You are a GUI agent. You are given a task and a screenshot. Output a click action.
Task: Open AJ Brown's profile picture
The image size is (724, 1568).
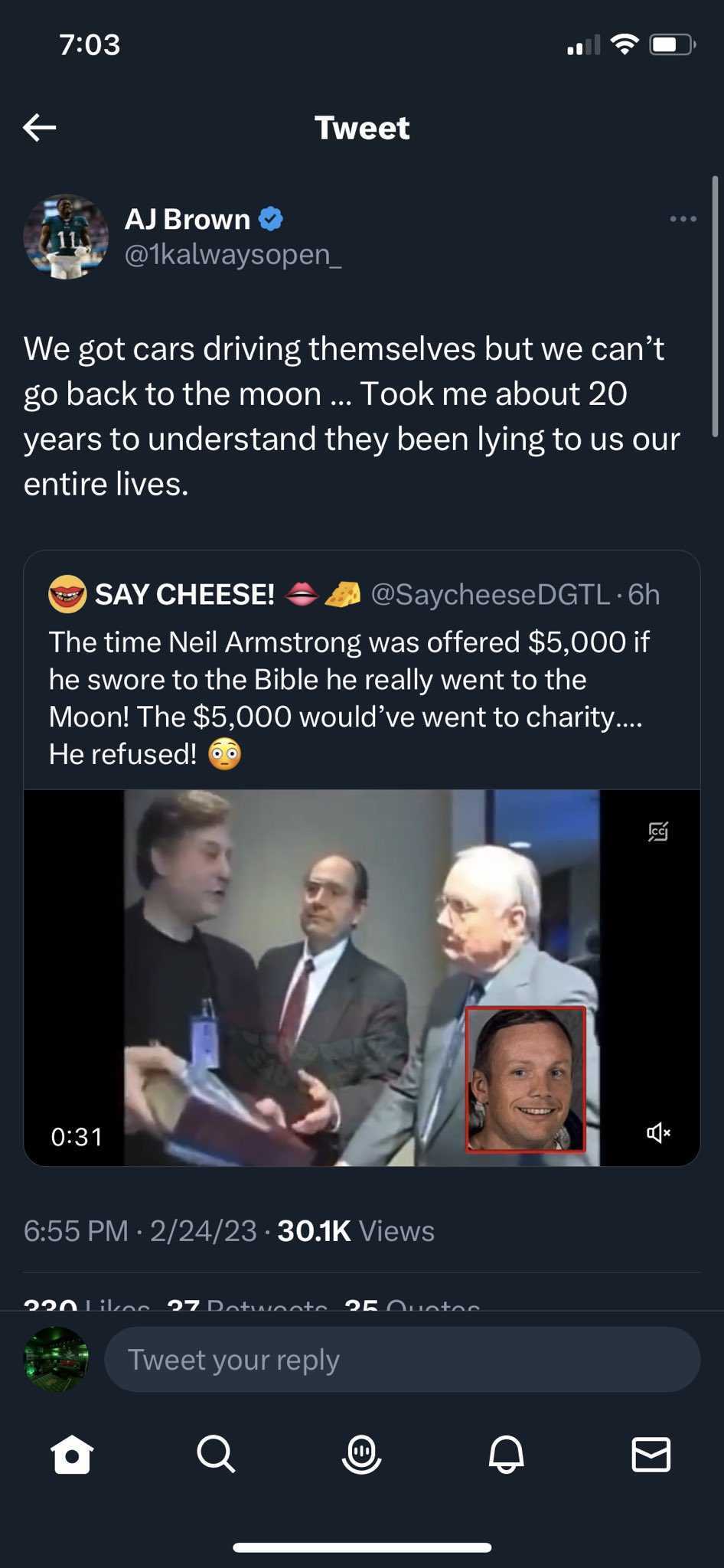click(66, 237)
